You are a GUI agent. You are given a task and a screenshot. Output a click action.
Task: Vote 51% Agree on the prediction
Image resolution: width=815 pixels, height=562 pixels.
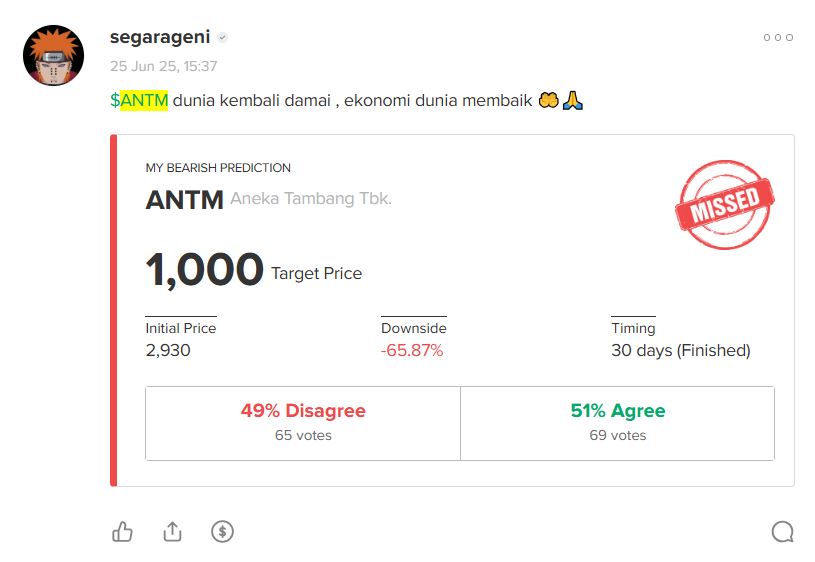tap(617, 422)
